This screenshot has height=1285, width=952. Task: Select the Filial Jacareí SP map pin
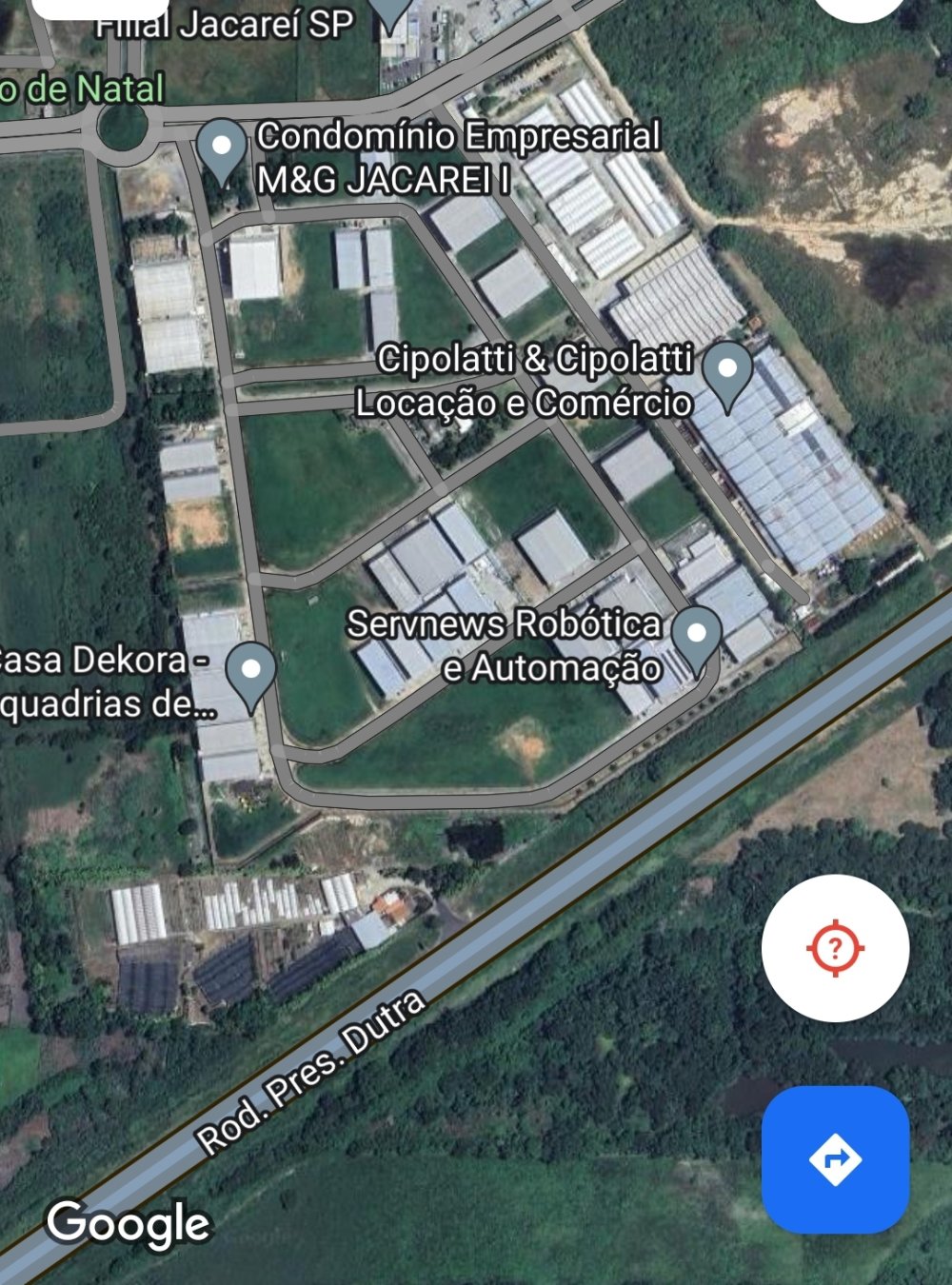coord(390,11)
